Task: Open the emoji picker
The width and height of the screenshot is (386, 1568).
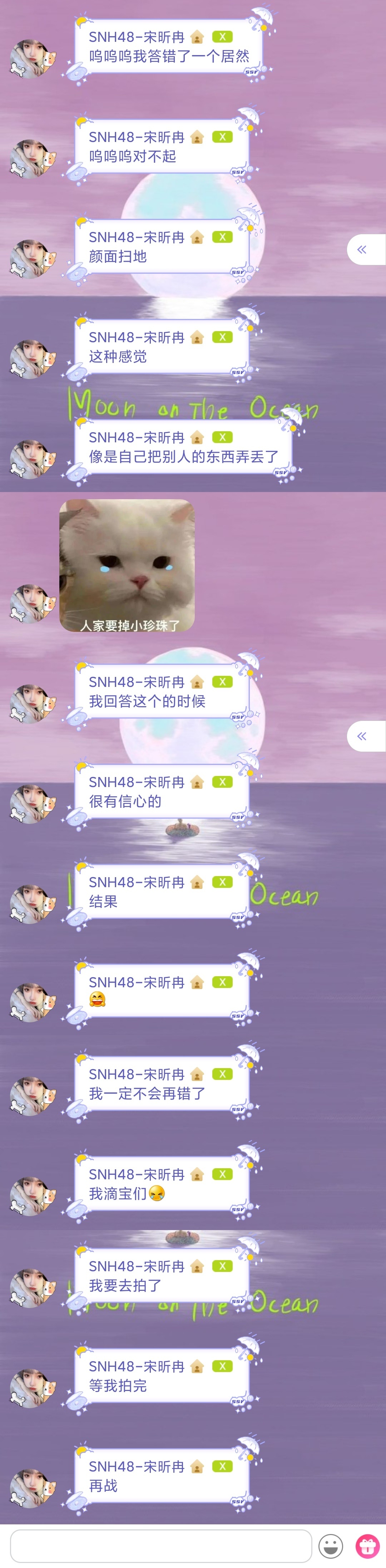Action: (331, 1546)
